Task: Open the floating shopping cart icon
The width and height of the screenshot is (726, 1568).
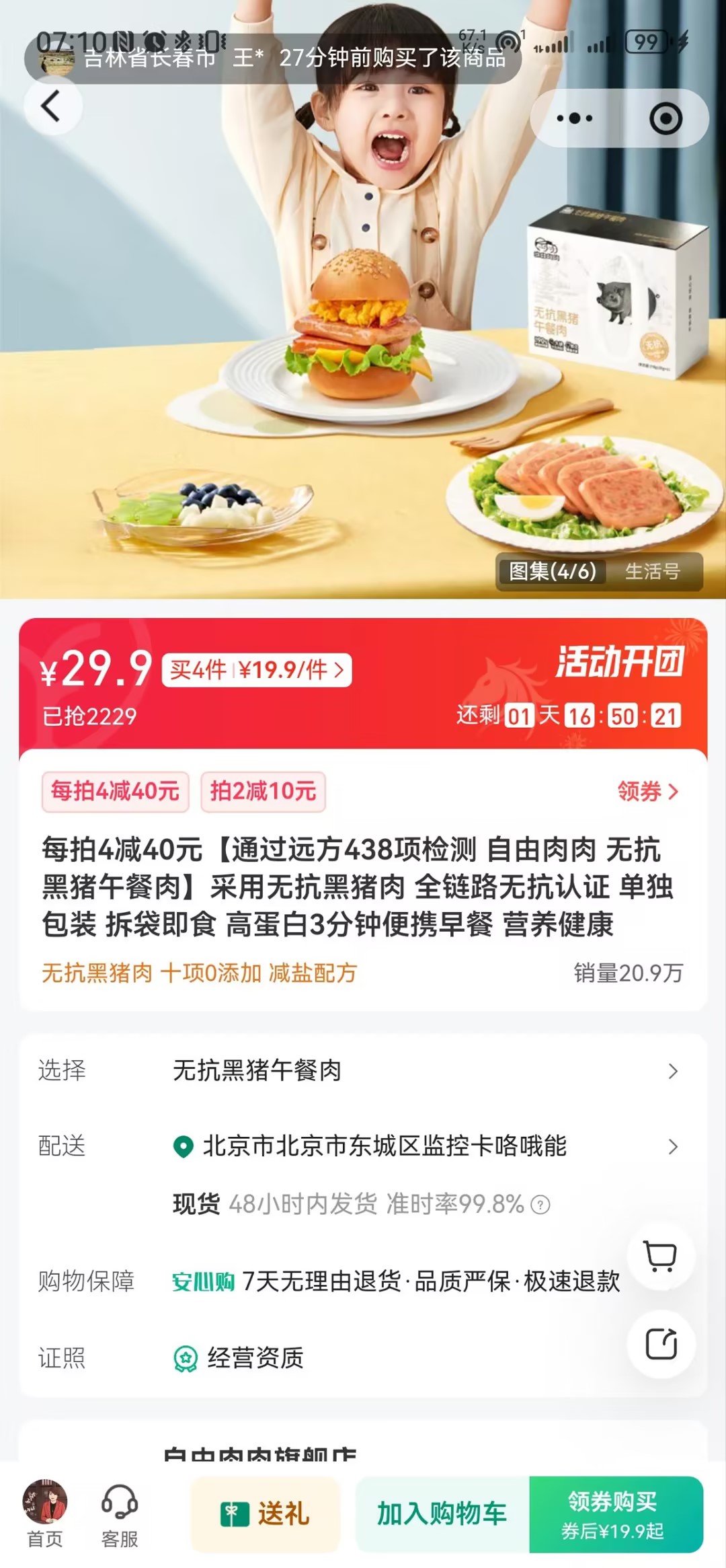Action: [660, 1256]
